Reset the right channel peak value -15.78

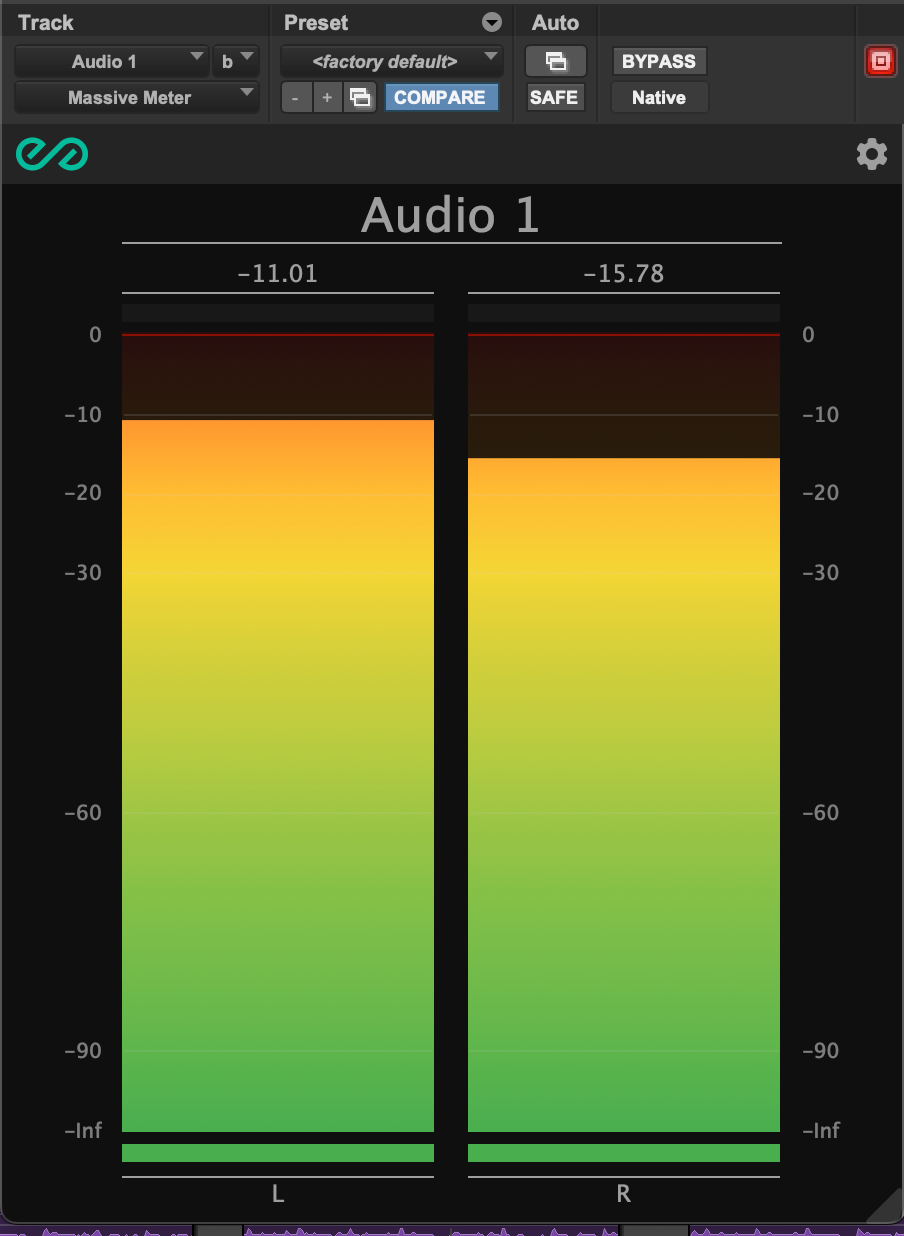(623, 274)
